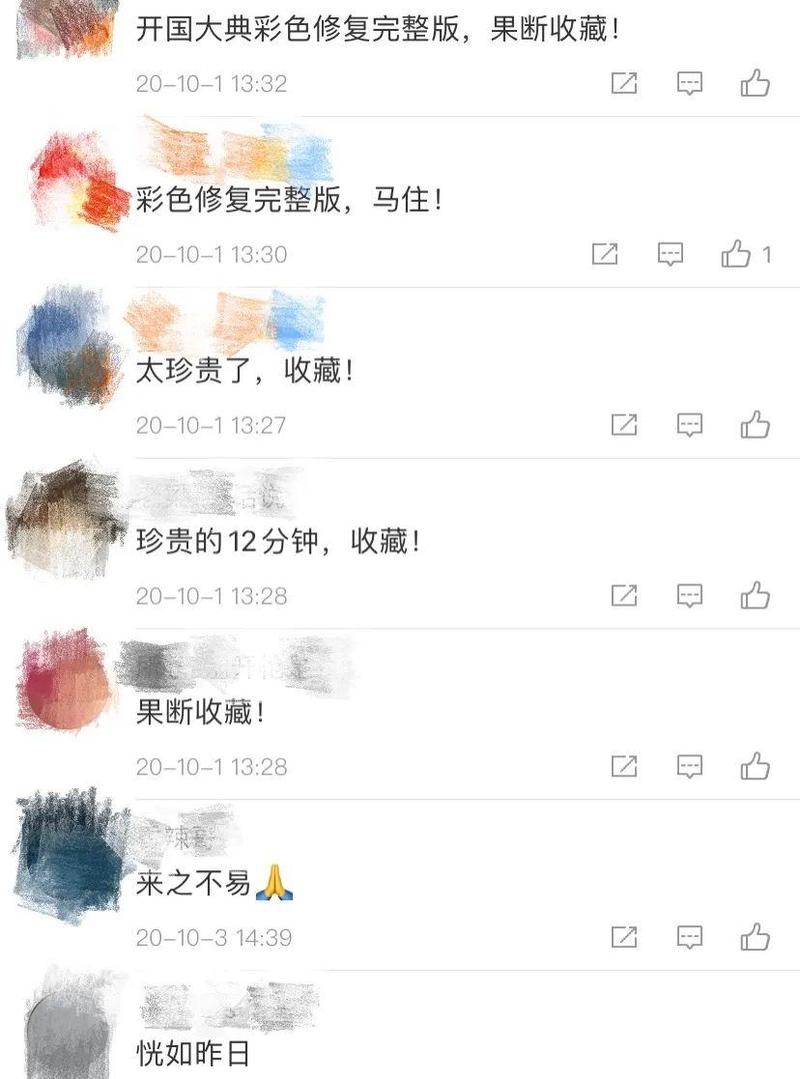
Task: Reply to the comment '彩色修复完整版，马住！'
Action: pos(670,255)
